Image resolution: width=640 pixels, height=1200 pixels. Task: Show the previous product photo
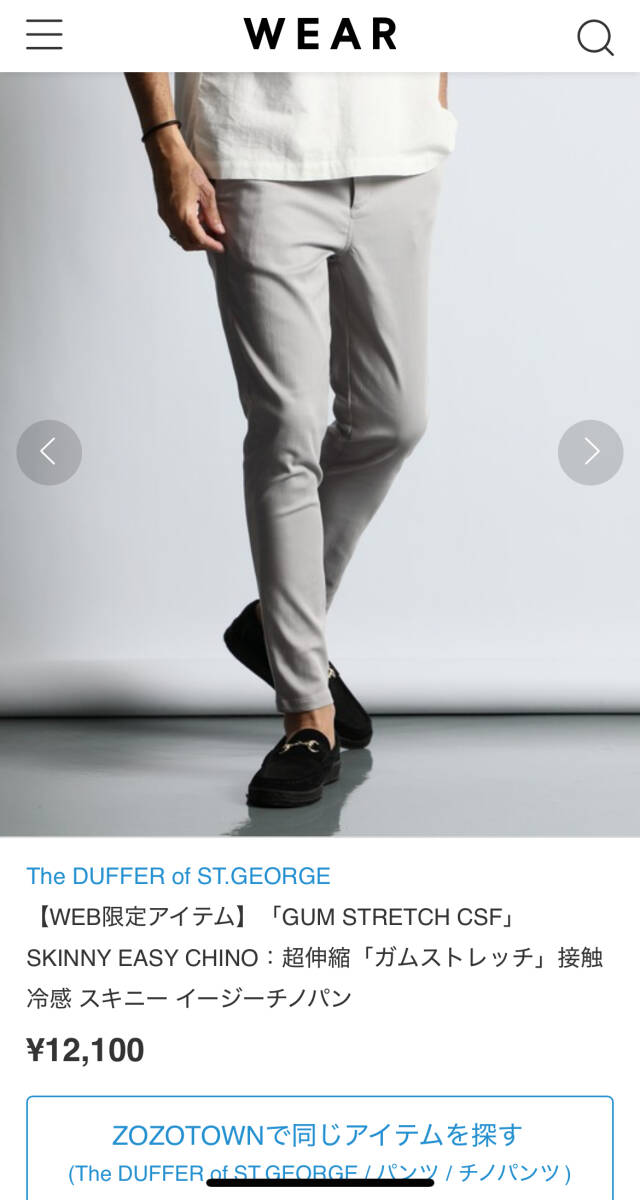(x=49, y=452)
